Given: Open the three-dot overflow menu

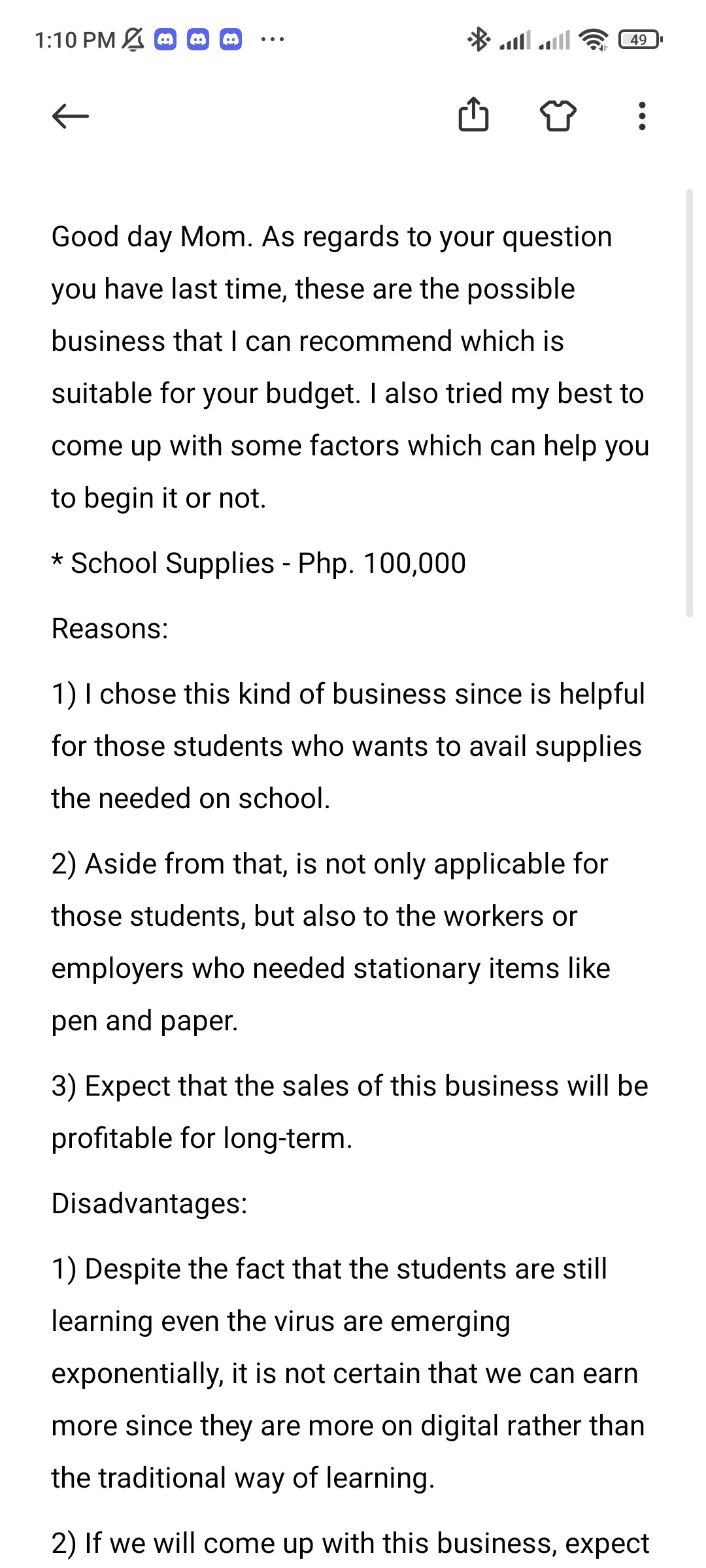Looking at the screenshot, I should pos(642,116).
